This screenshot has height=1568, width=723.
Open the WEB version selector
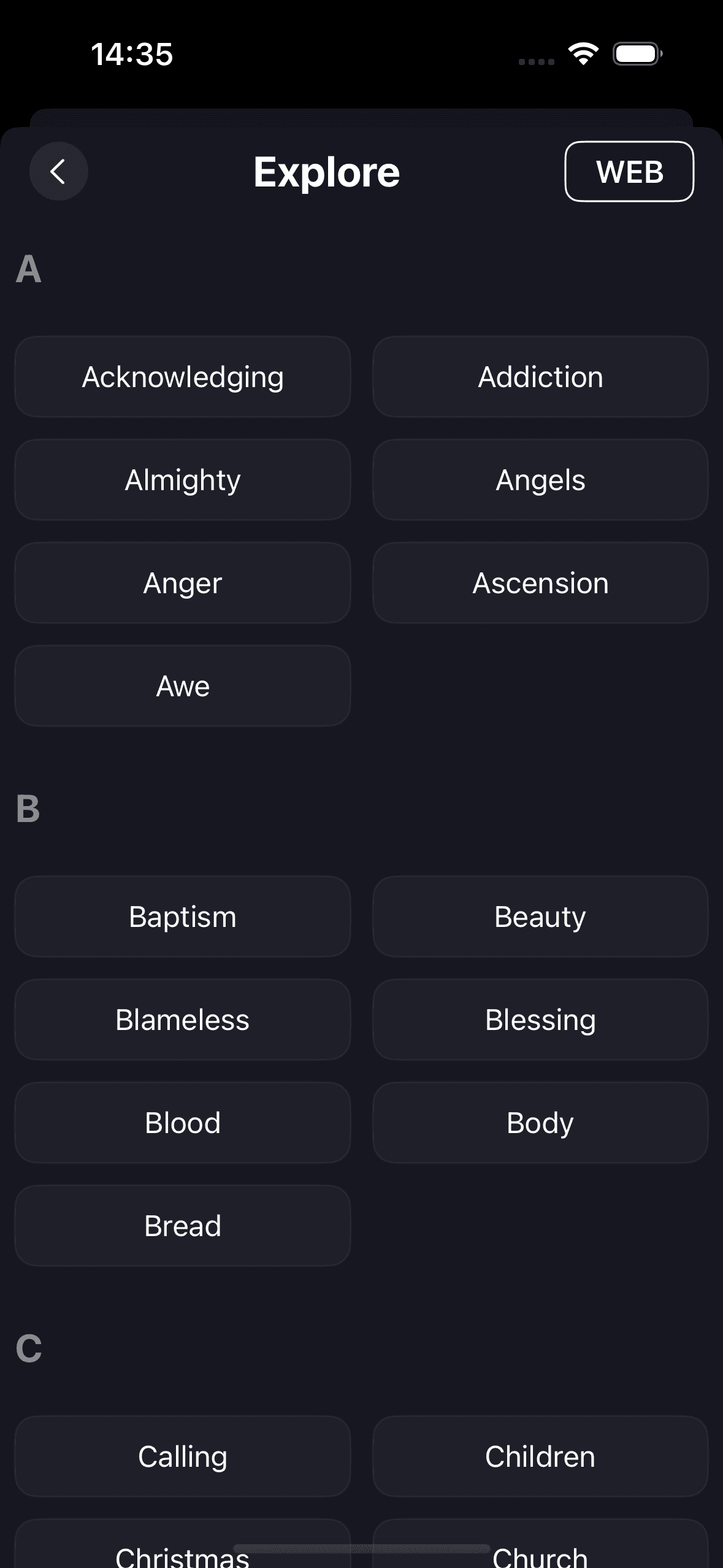click(x=629, y=172)
